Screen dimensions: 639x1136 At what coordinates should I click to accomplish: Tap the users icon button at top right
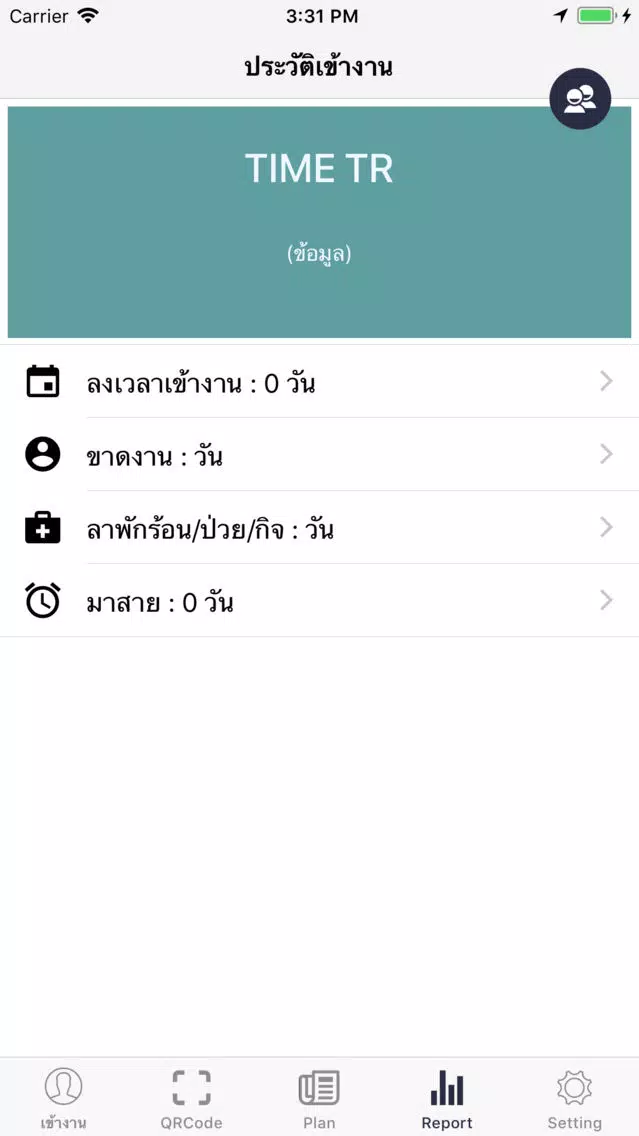580,99
